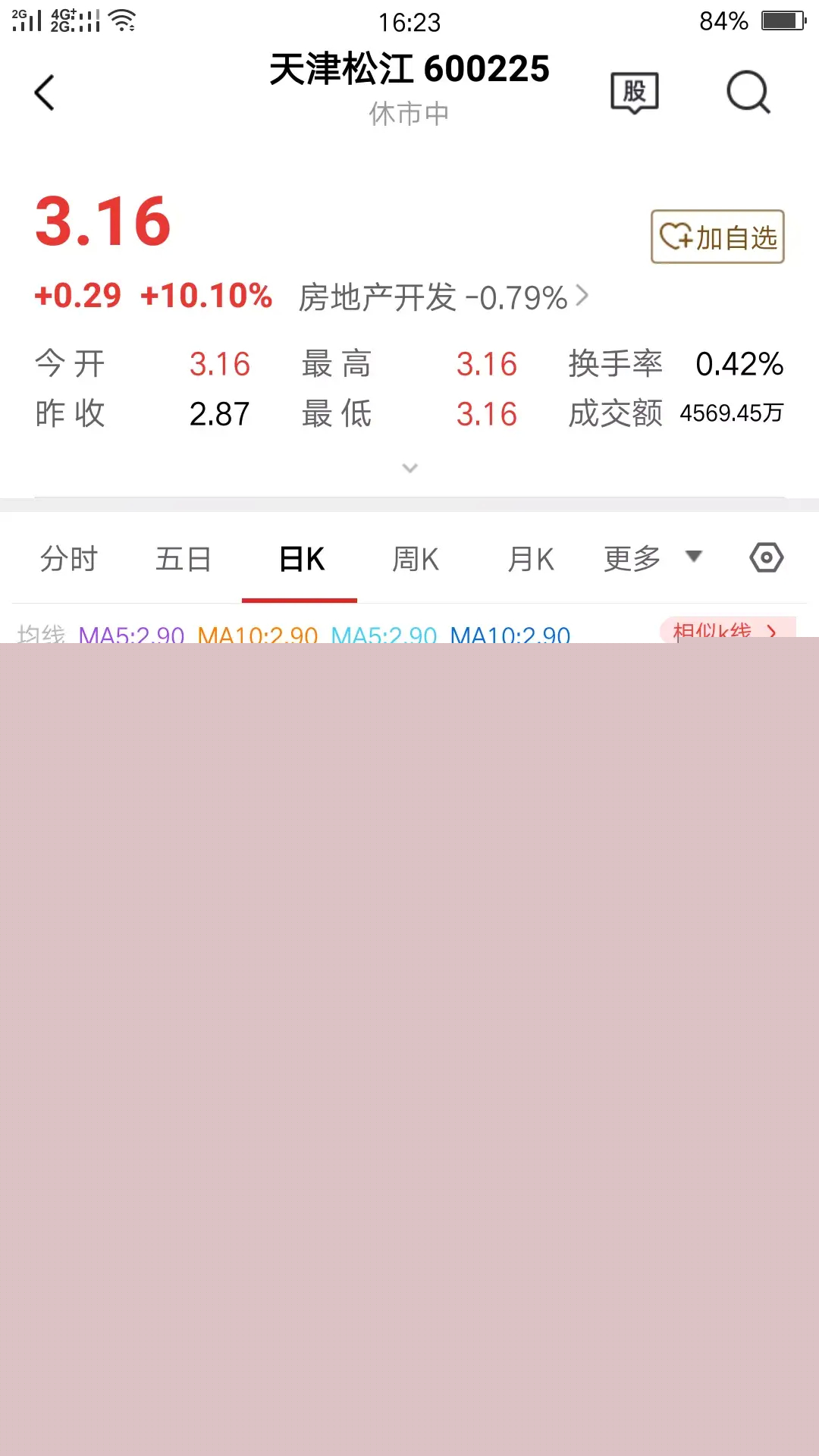The width and height of the screenshot is (819, 1456).
Task: Switch to the 五日 tab
Action: [x=184, y=559]
